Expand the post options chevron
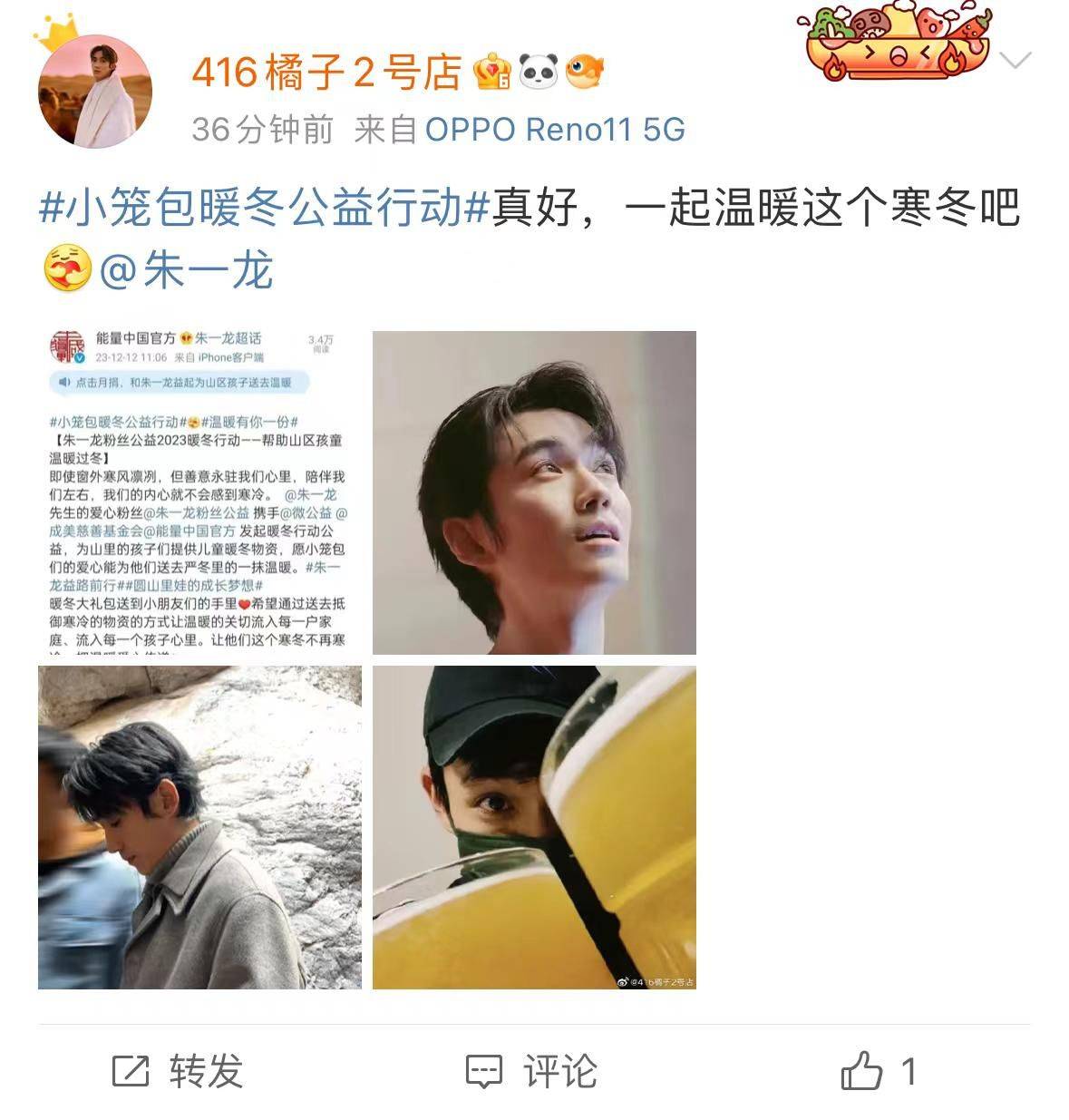Viewport: 1069px width, 1120px height. pos(1015,62)
